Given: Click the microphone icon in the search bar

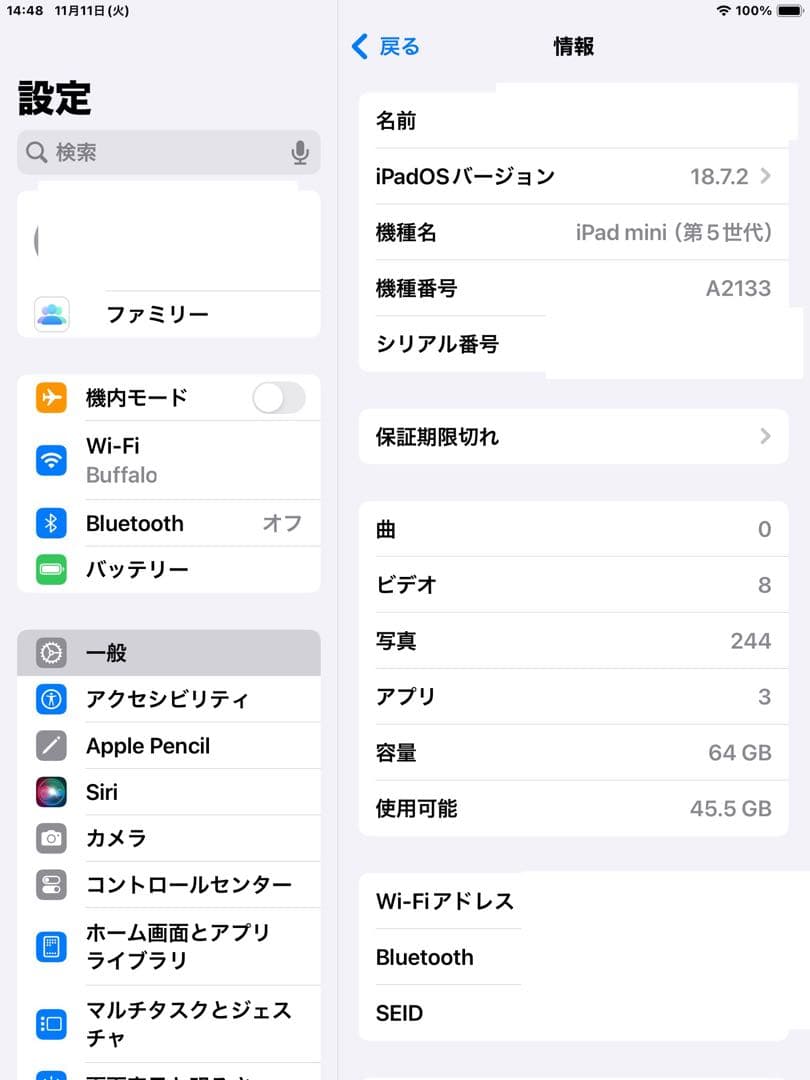Looking at the screenshot, I should point(299,152).
